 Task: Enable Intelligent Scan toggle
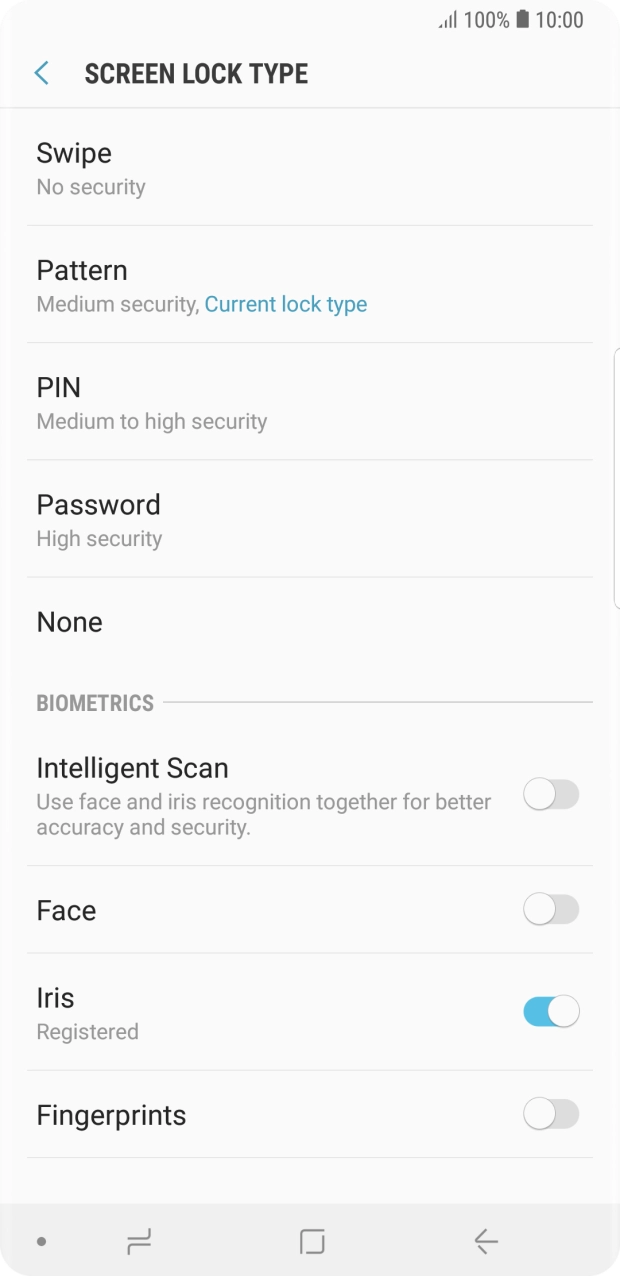(551, 796)
